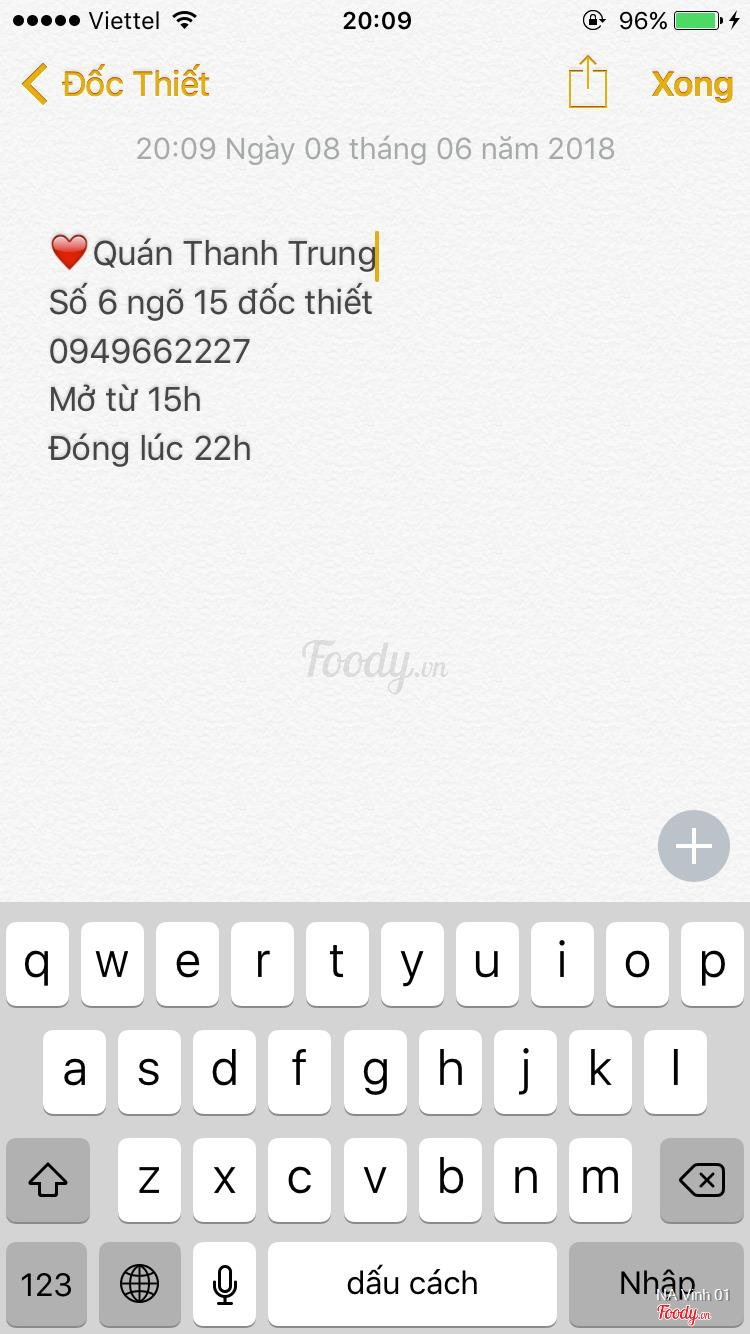Tap the shift key
750x1334 pixels.
48,1180
